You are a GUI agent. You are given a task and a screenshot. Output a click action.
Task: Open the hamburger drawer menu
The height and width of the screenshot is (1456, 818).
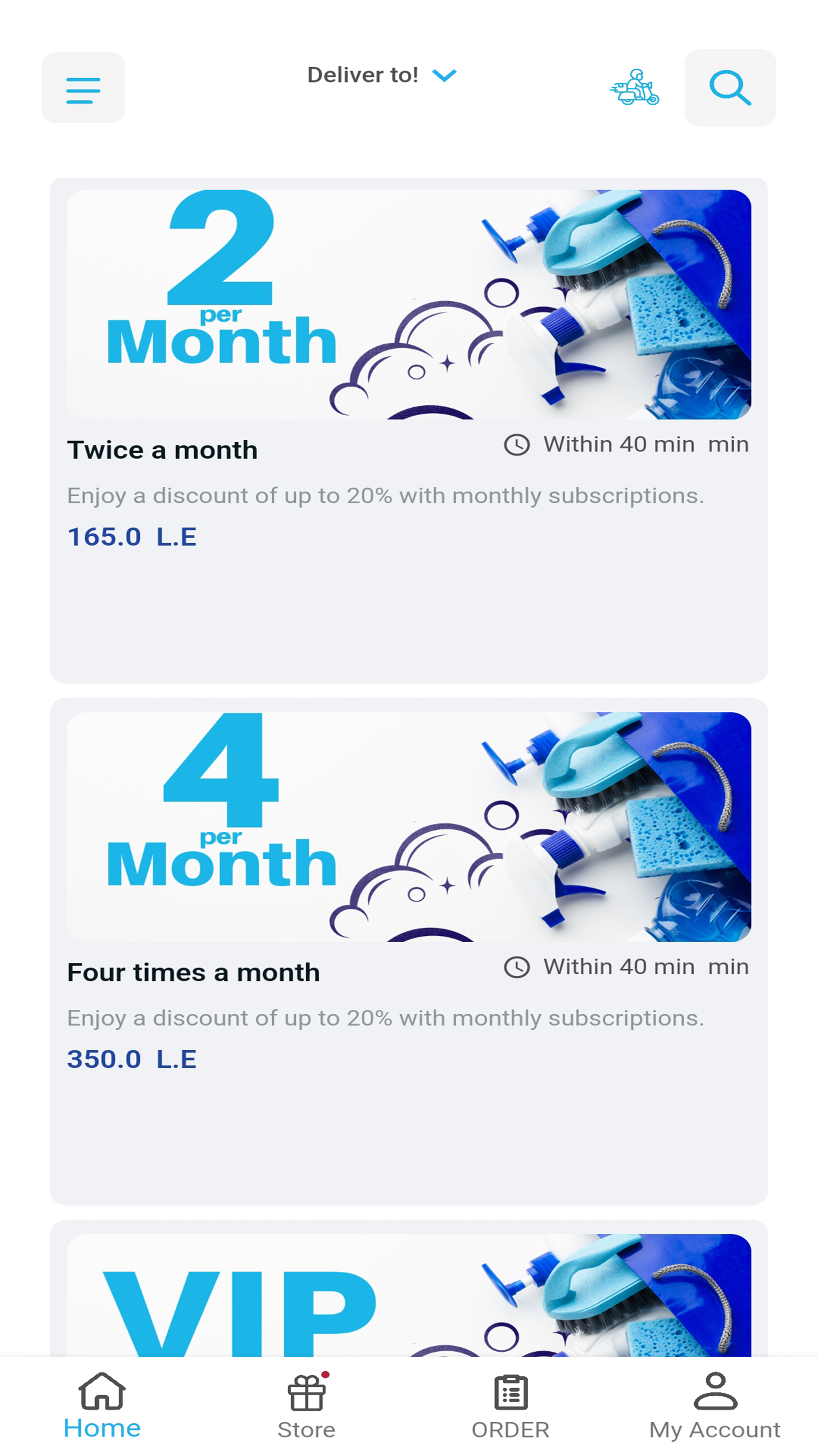click(x=83, y=88)
